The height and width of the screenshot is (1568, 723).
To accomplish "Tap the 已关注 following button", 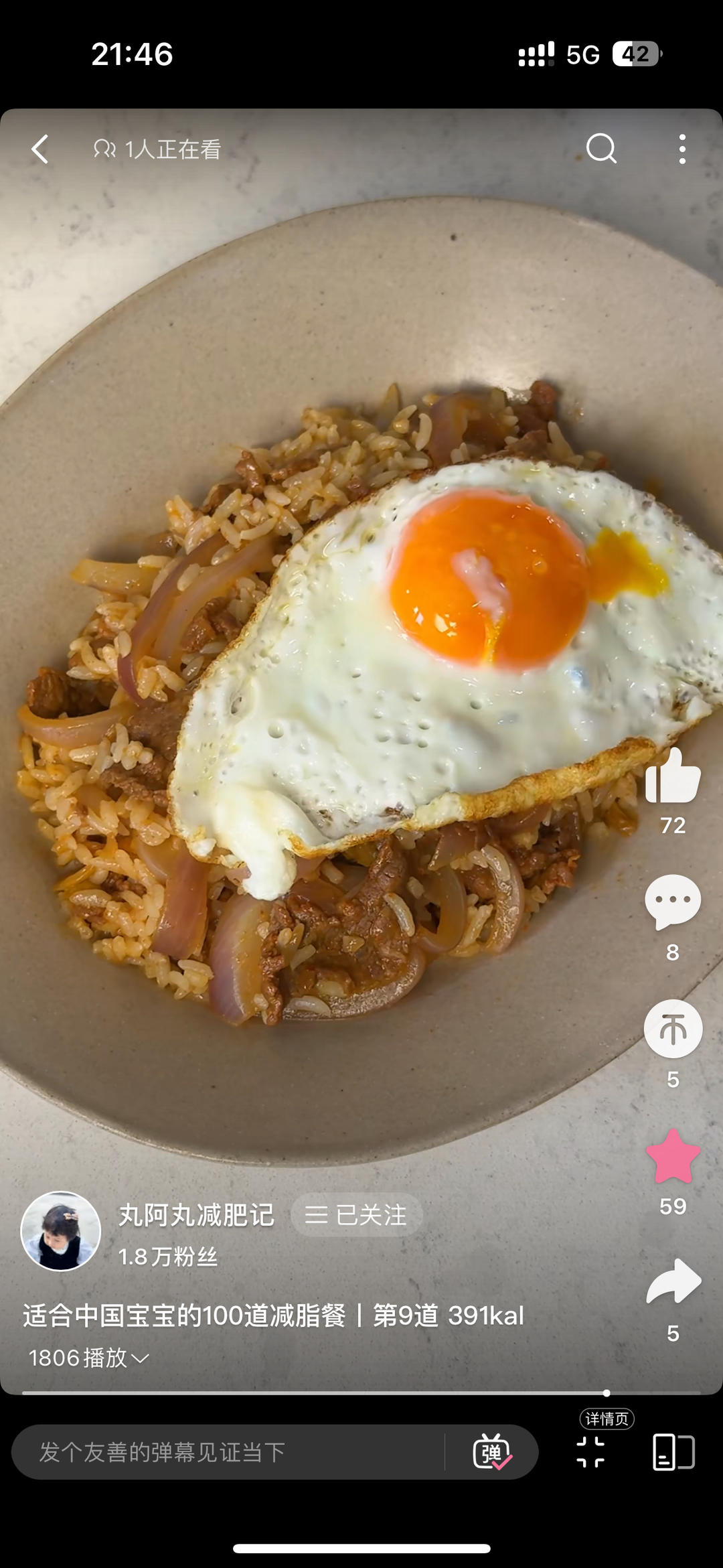I will point(356,1214).
